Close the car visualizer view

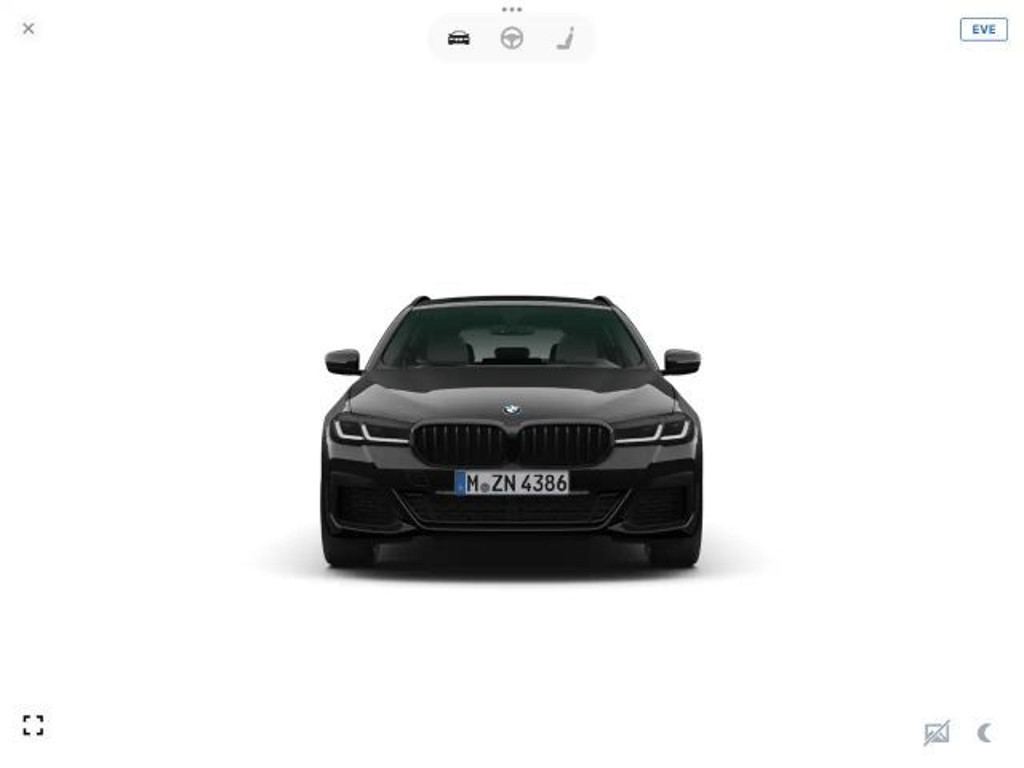(28, 28)
